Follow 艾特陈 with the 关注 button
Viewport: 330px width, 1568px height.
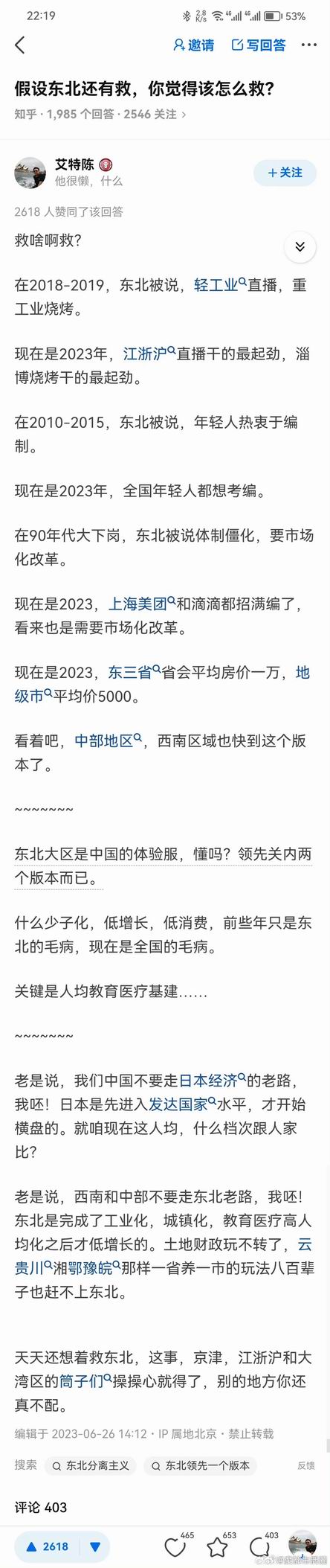point(285,173)
